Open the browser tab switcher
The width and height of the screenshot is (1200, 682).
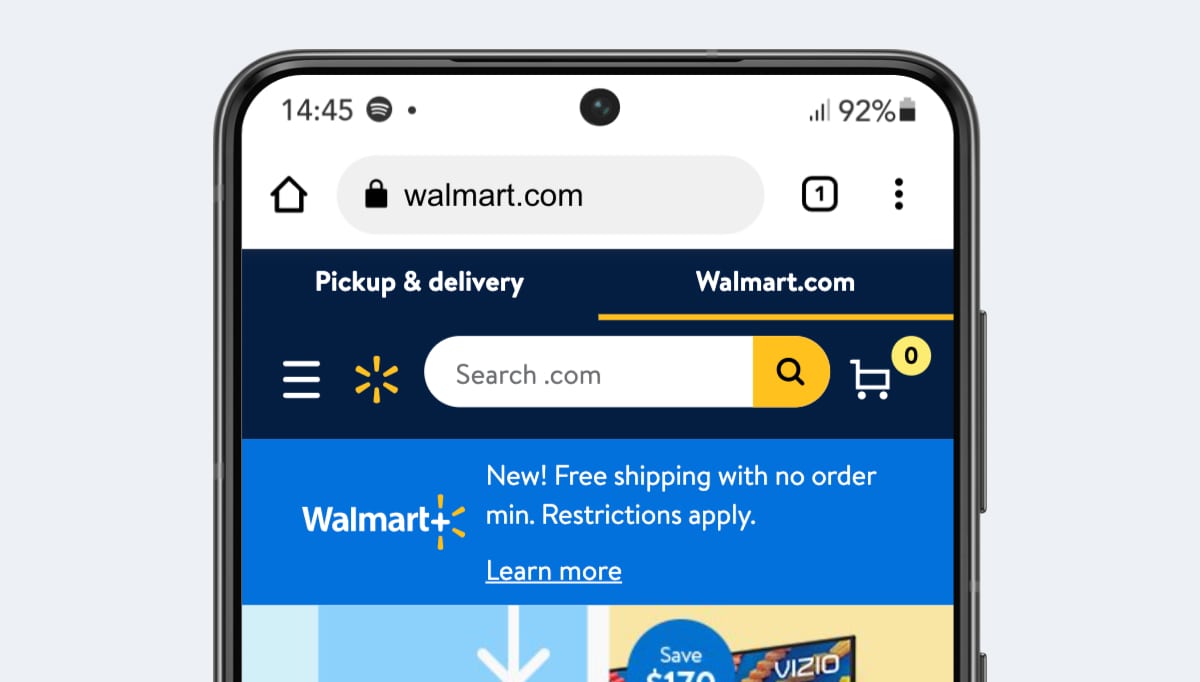point(819,195)
